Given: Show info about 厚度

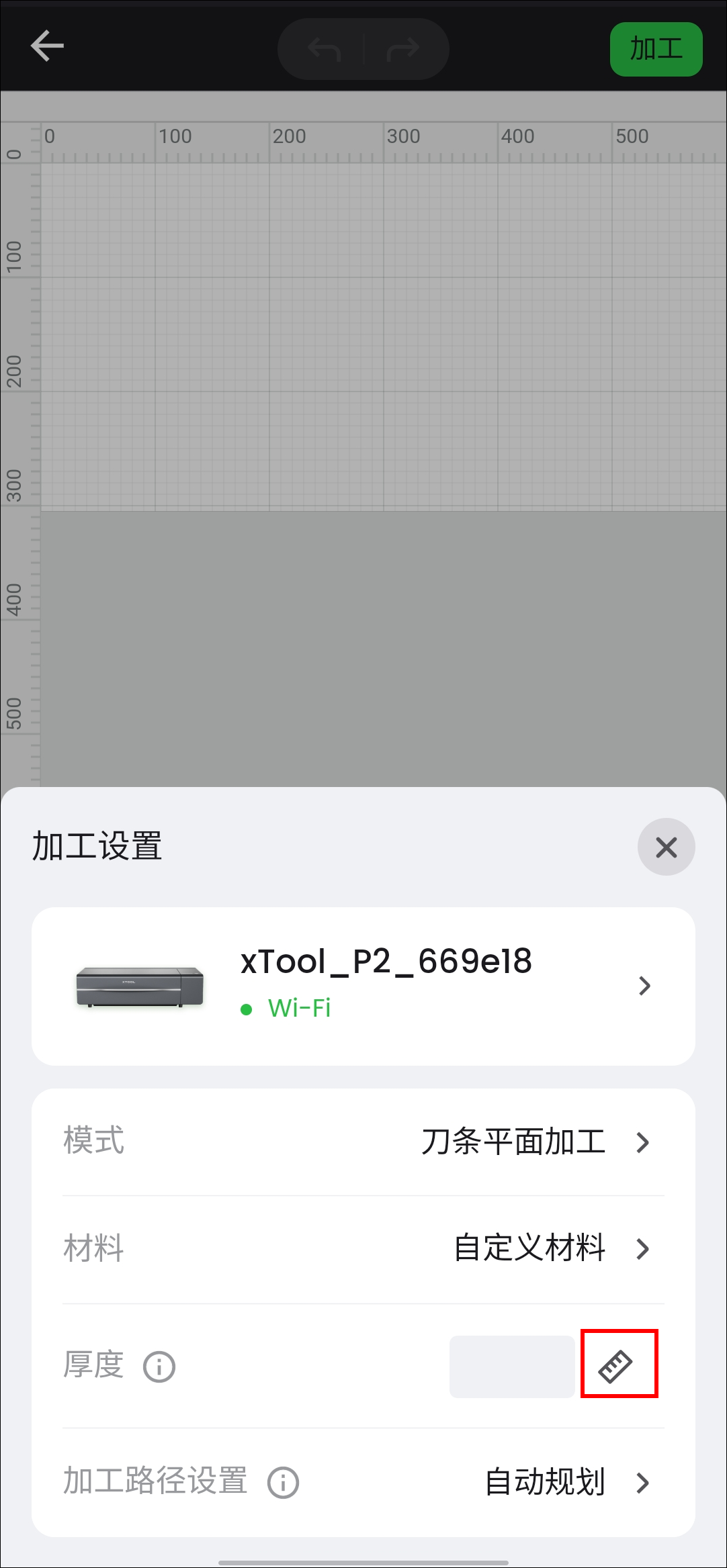Looking at the screenshot, I should click(x=159, y=1367).
